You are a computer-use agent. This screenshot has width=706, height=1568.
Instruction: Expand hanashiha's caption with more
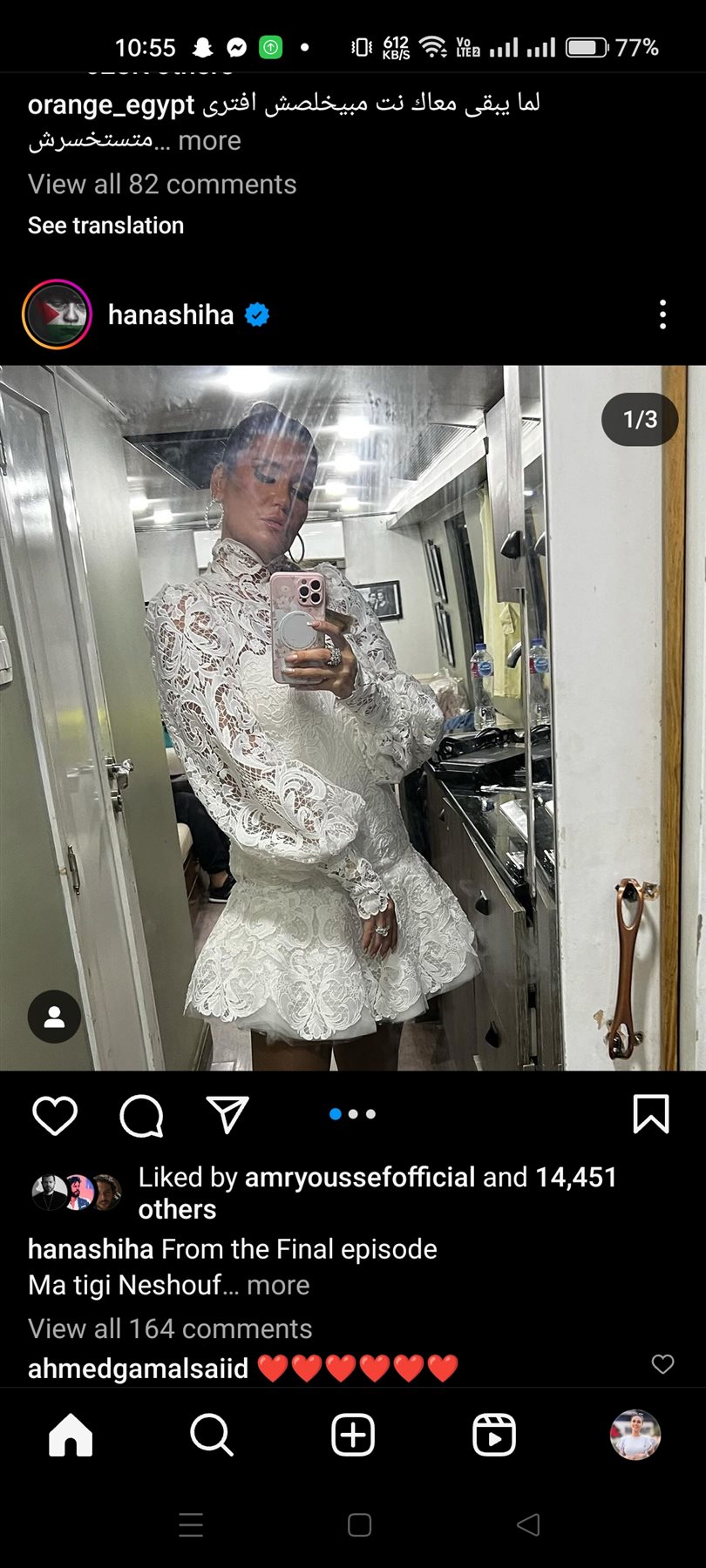click(x=278, y=1286)
